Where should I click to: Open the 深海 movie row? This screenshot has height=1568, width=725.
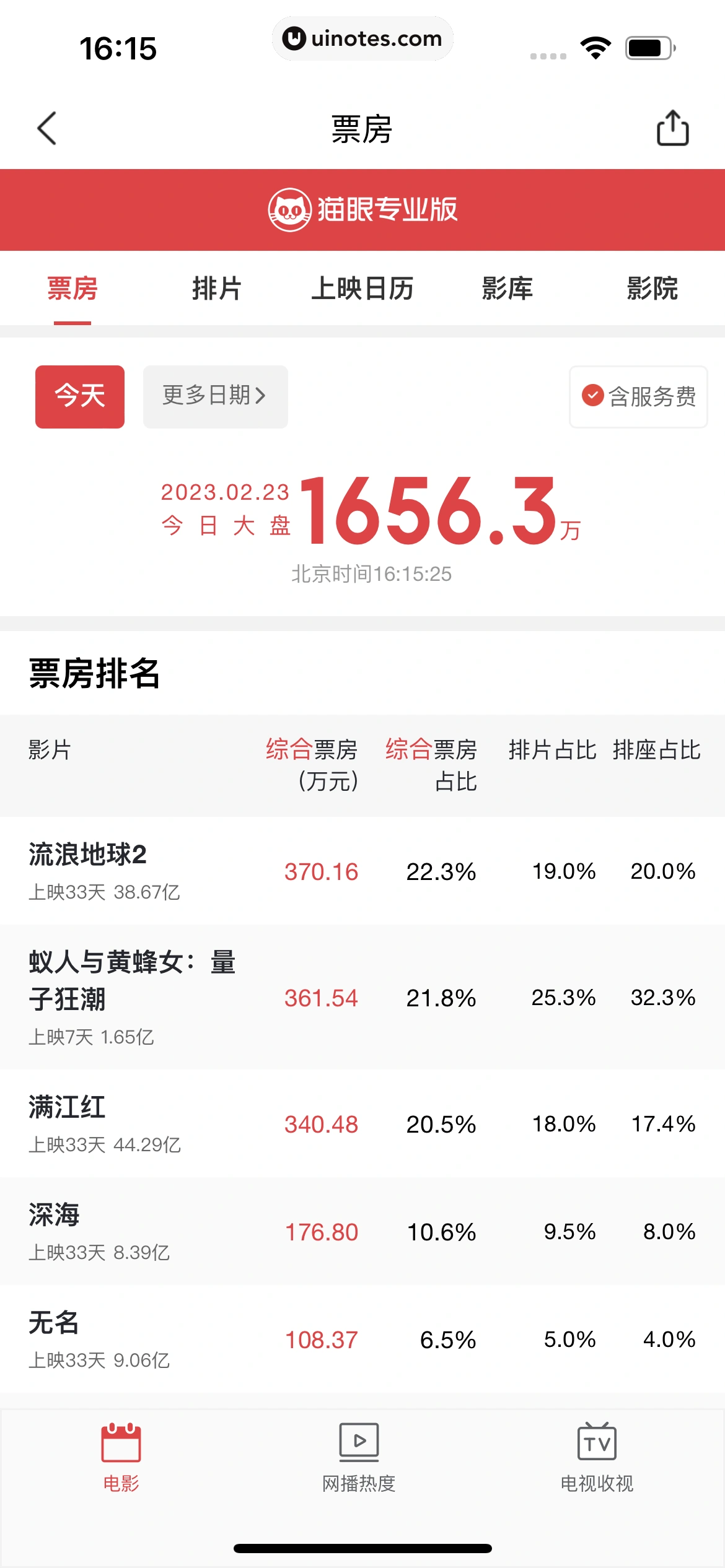[x=362, y=1231]
